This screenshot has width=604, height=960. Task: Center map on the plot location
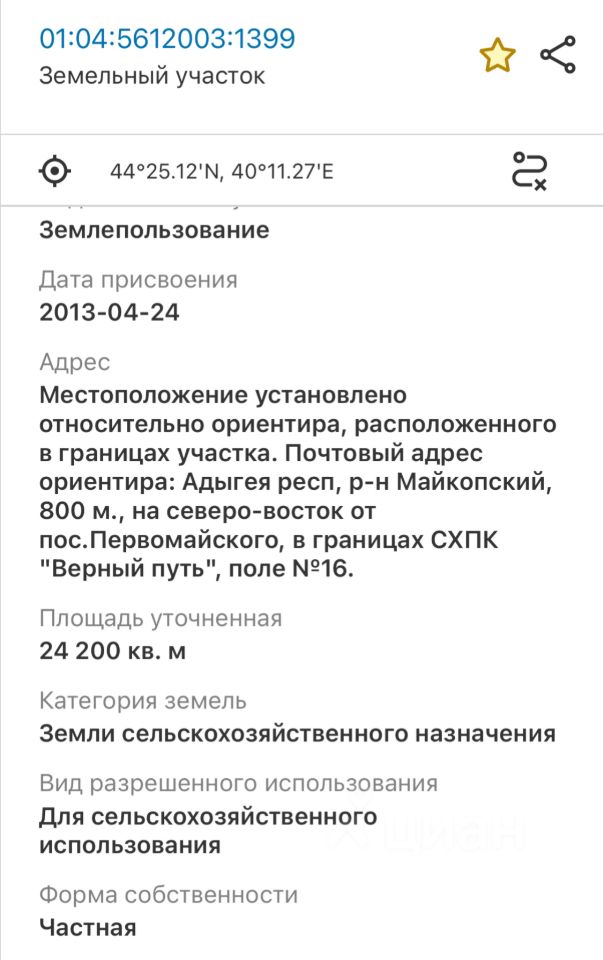(56, 171)
